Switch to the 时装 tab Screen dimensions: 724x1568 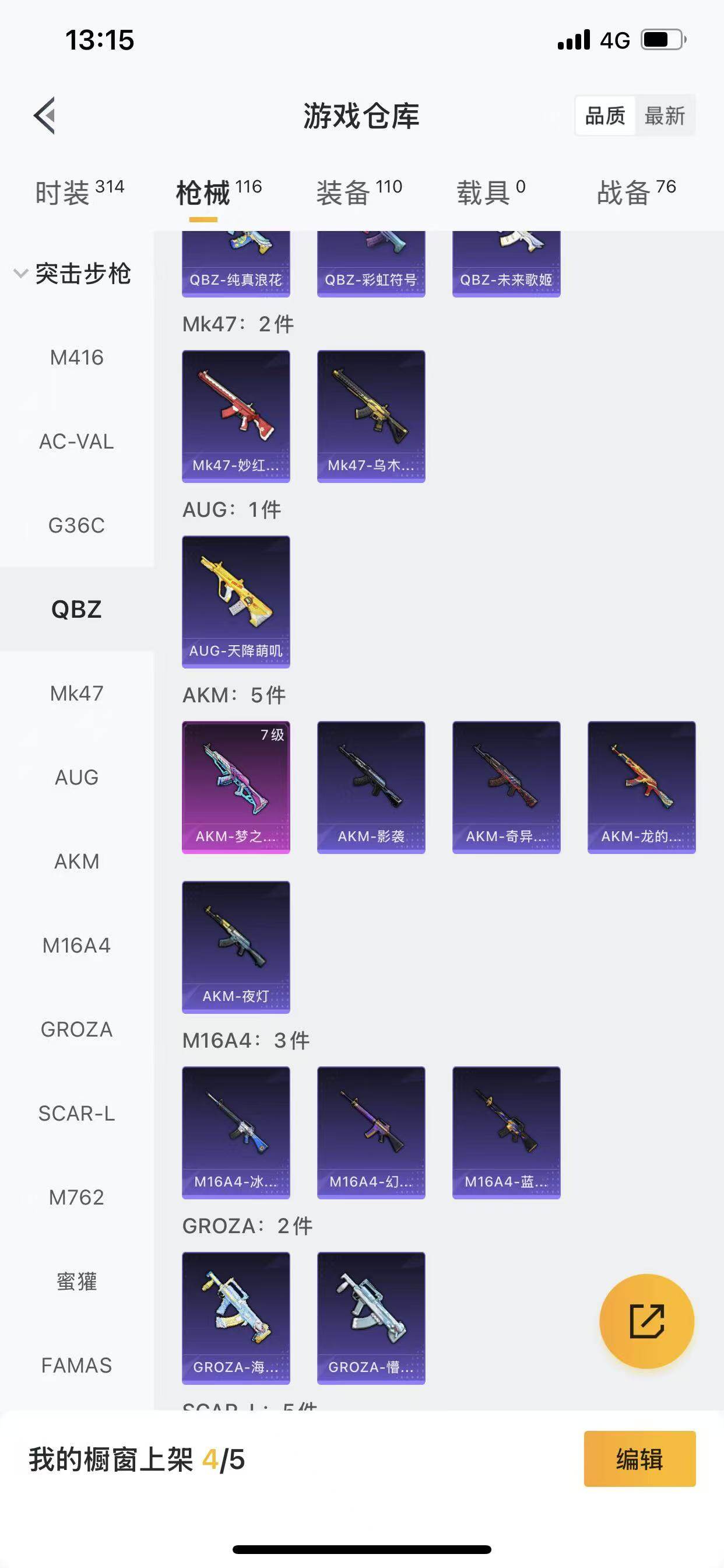(x=79, y=192)
